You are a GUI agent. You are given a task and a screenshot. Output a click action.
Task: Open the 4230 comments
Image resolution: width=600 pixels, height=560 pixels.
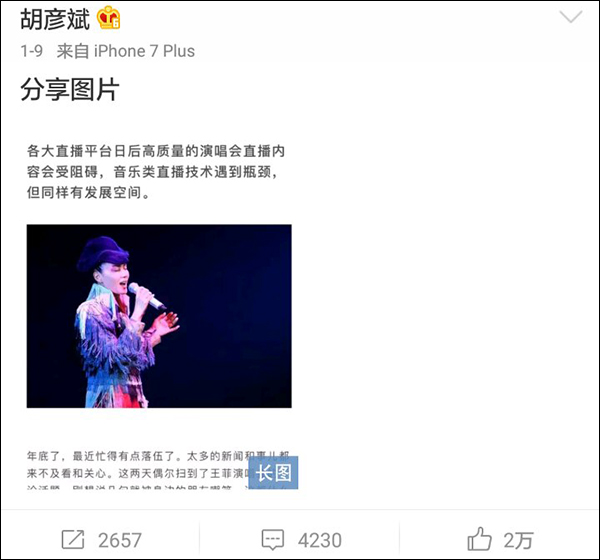[x=301, y=539]
